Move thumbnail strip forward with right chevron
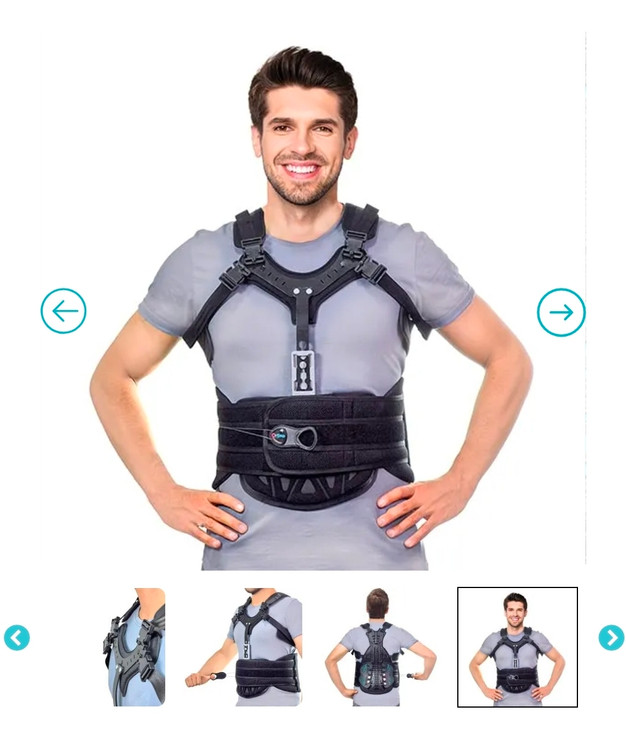Screen dimensions: 626x750 (611, 637)
